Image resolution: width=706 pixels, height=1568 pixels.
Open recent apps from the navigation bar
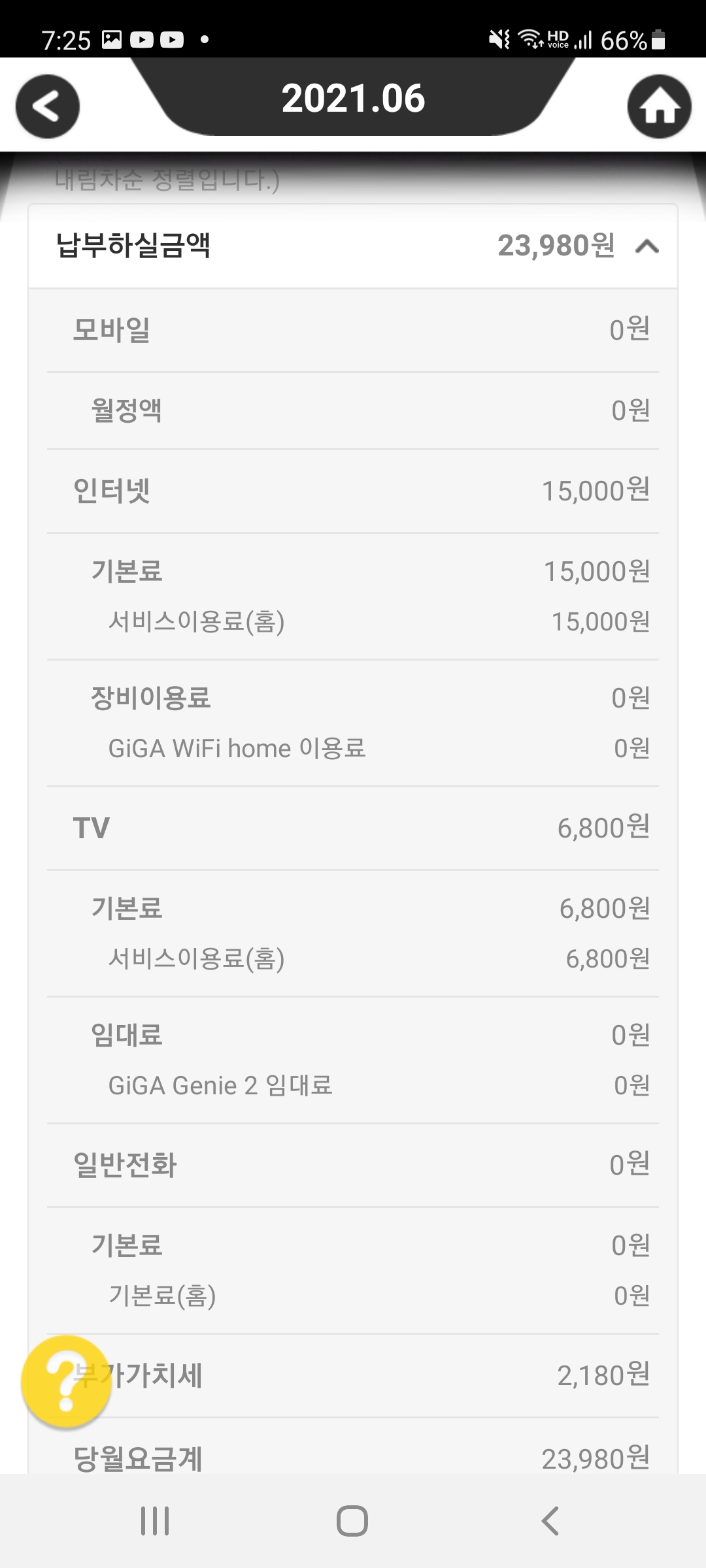click(x=155, y=1521)
